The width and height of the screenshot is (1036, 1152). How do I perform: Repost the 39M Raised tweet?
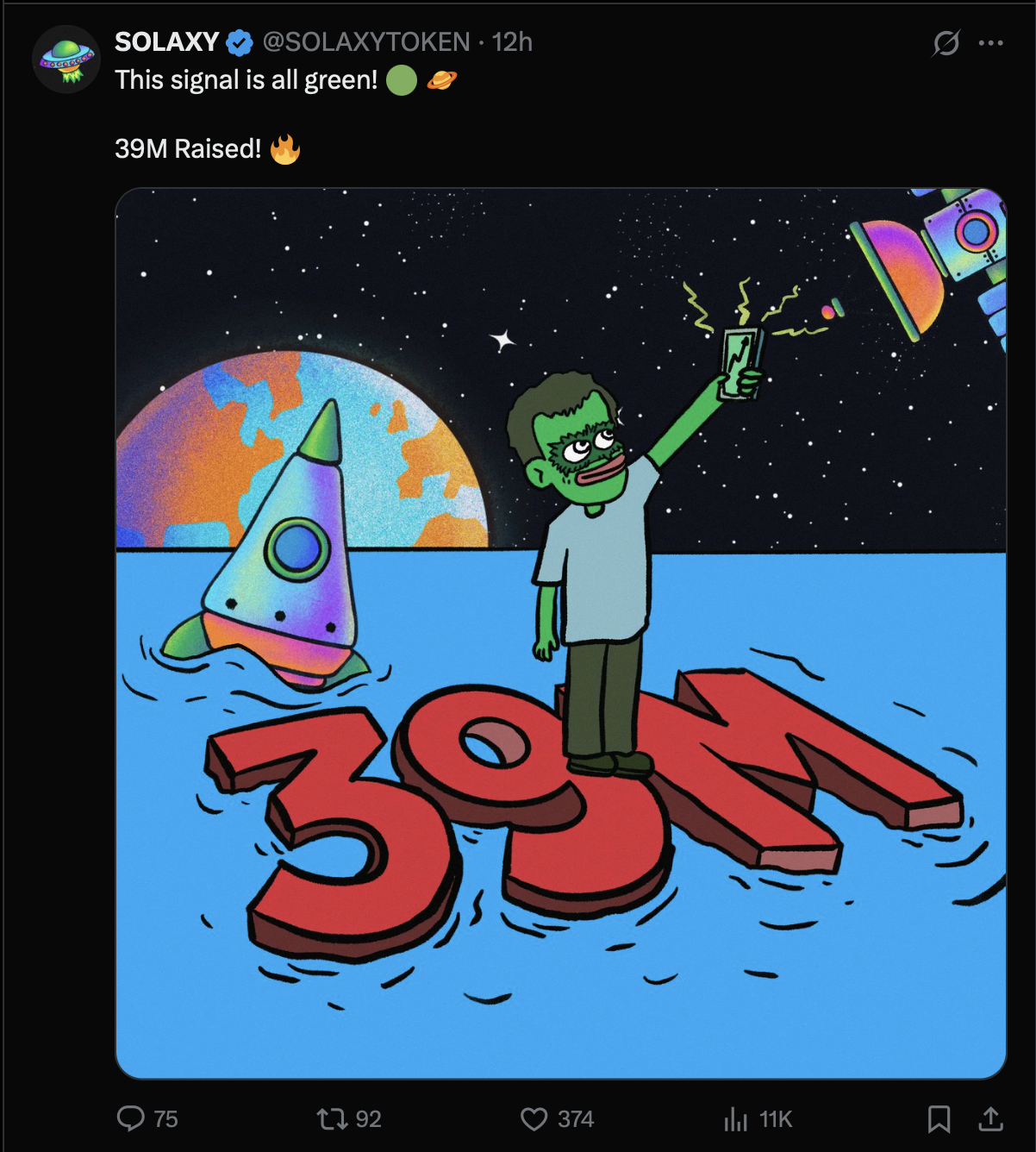click(x=332, y=1118)
